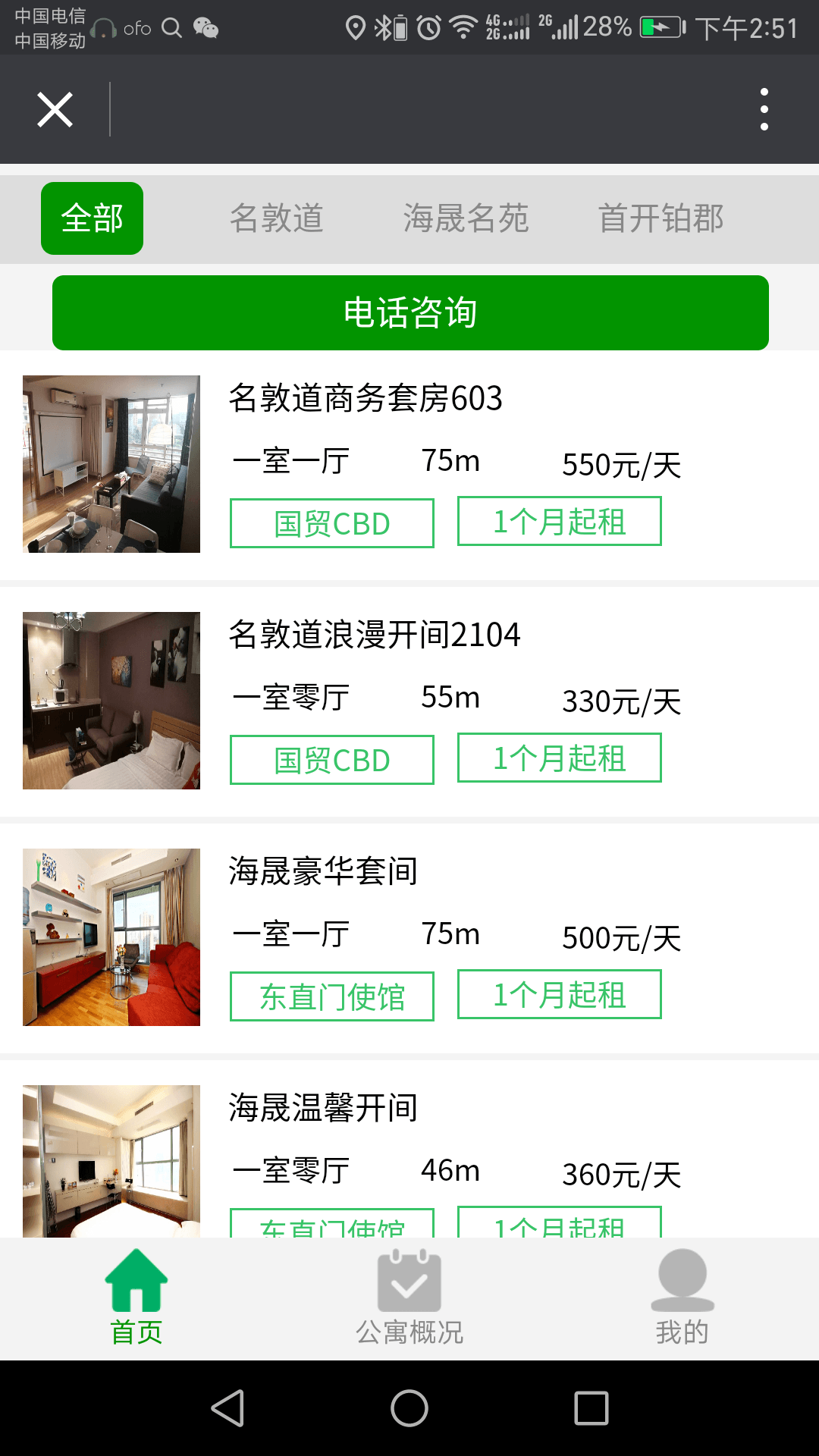819x1456 pixels.
Task: Go to the 首页 tab
Action: [136, 1298]
